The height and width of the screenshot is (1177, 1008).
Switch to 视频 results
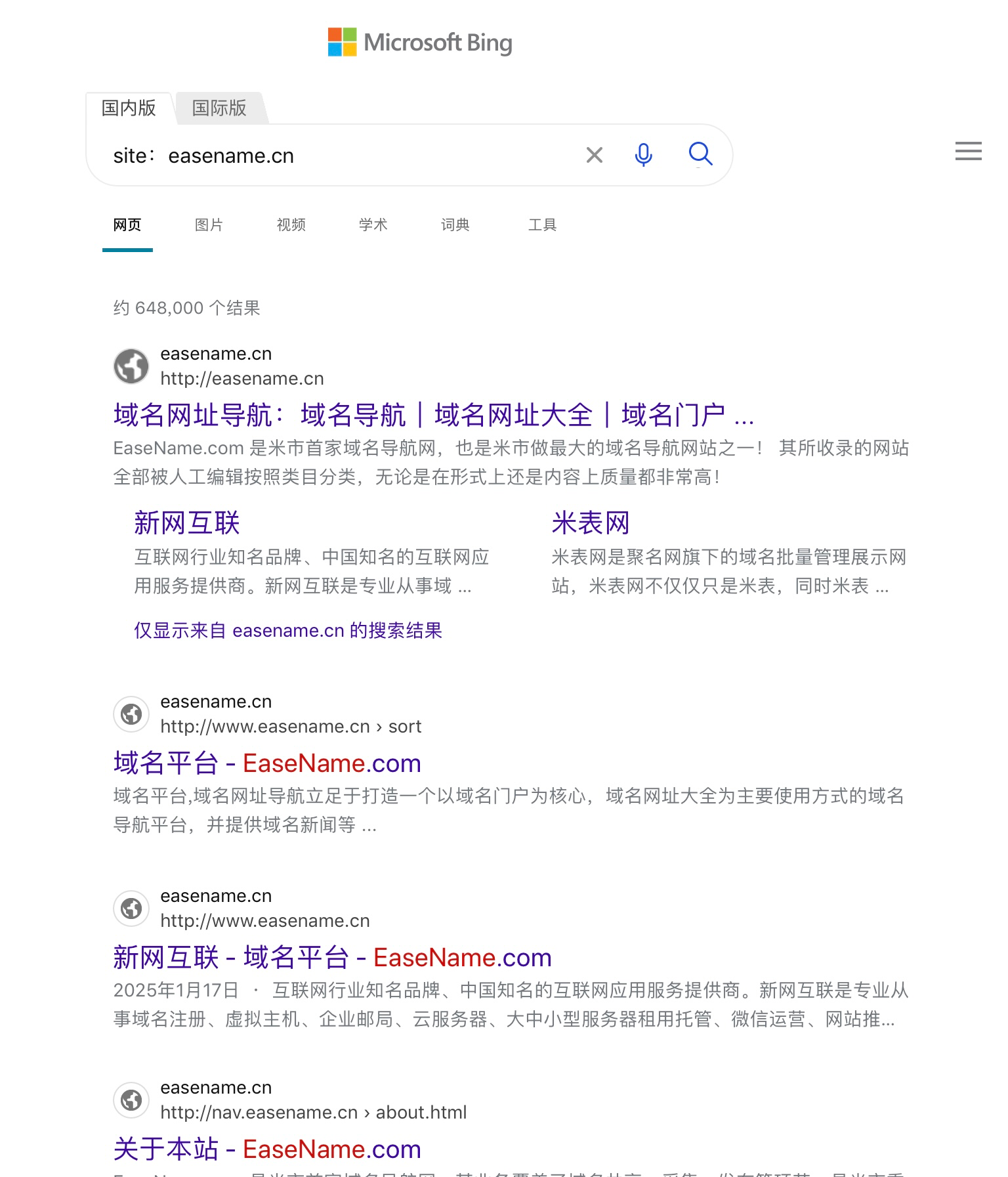coord(291,225)
